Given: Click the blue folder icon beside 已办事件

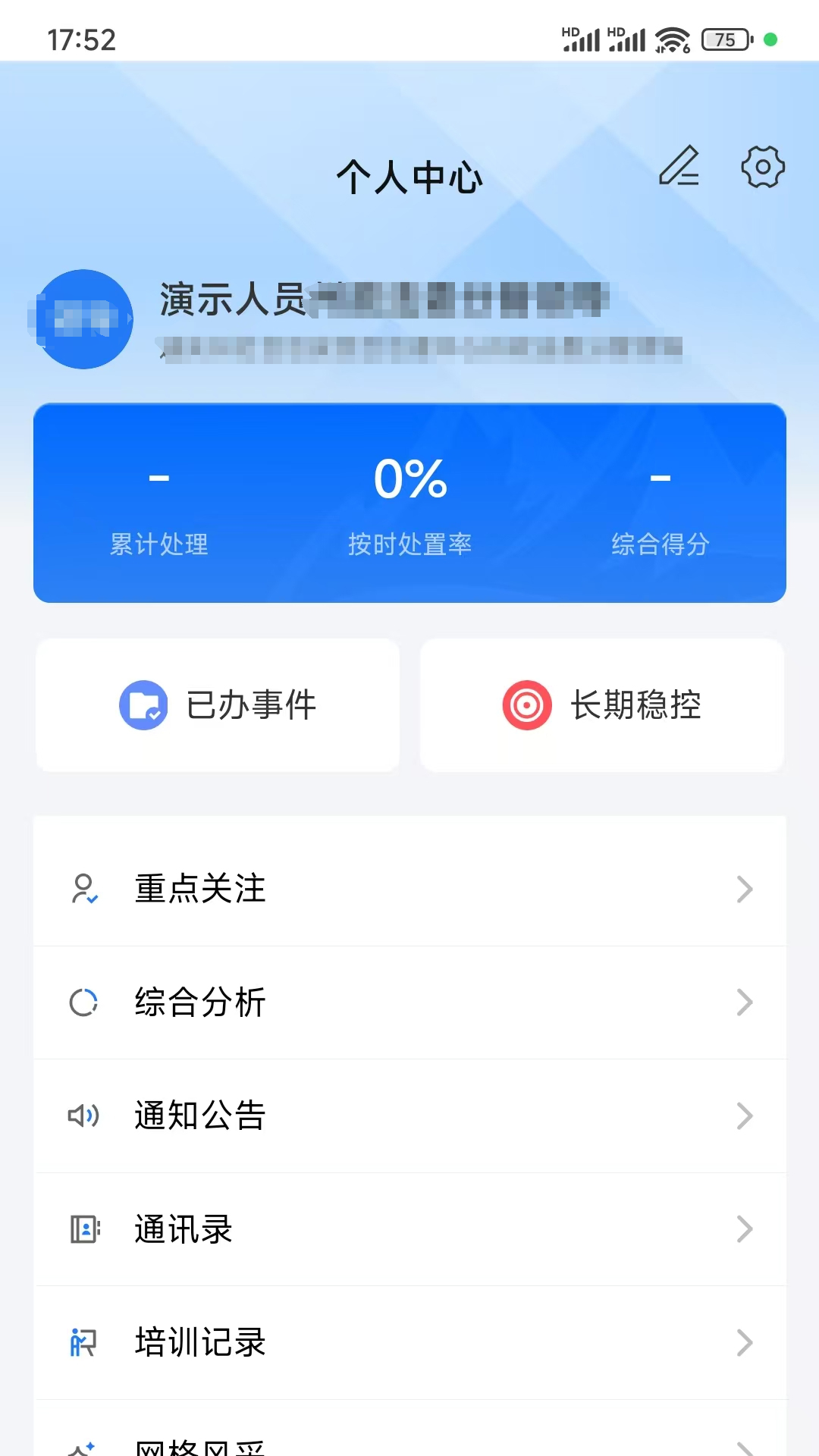Looking at the screenshot, I should coord(144,705).
